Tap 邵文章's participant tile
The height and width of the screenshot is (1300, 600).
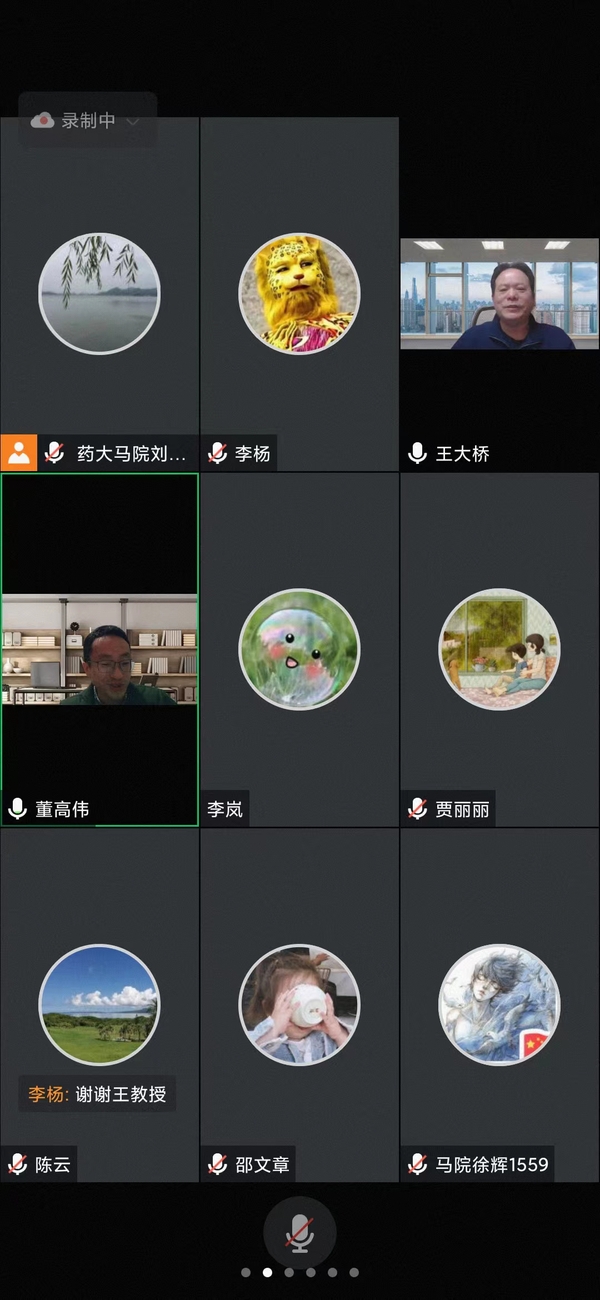(299, 1005)
